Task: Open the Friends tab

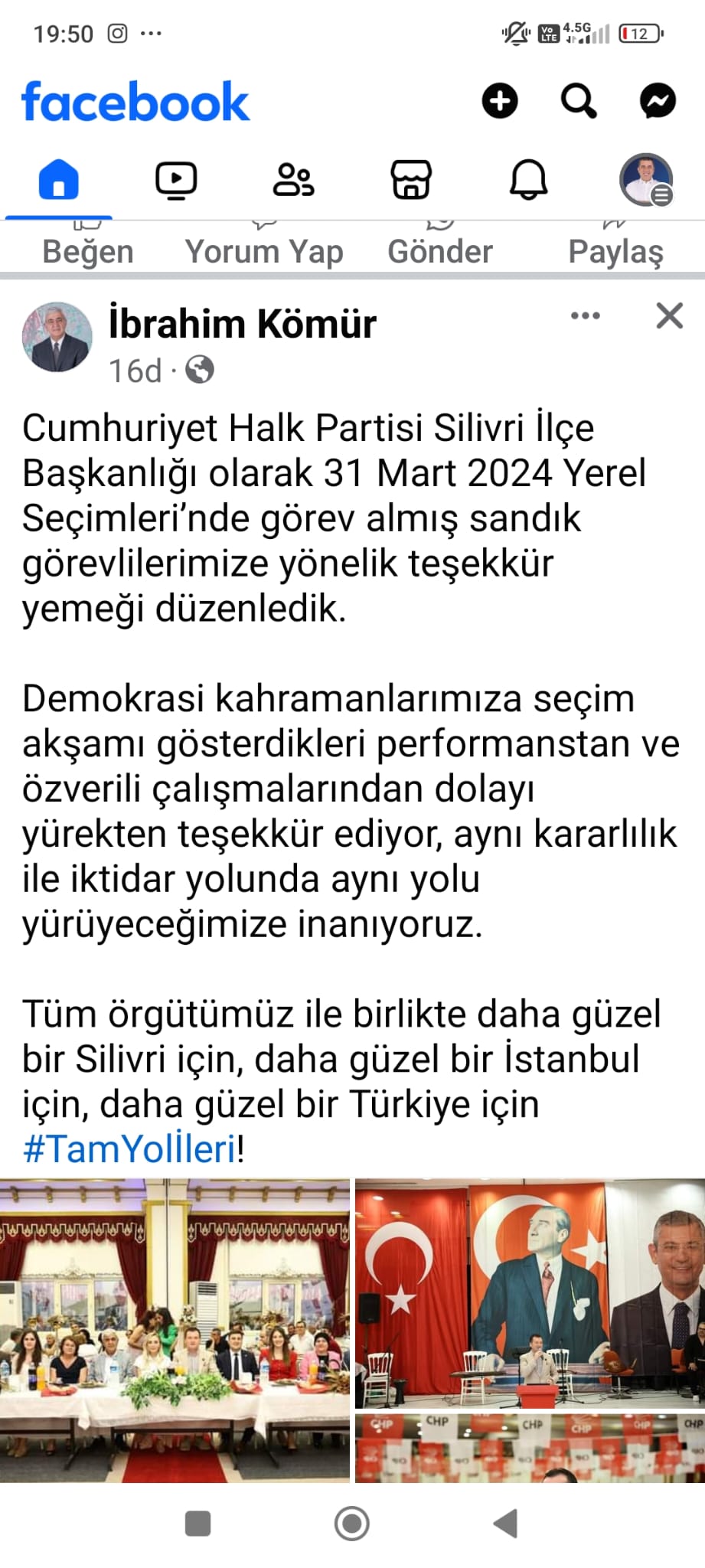Action: pyautogui.click(x=293, y=181)
